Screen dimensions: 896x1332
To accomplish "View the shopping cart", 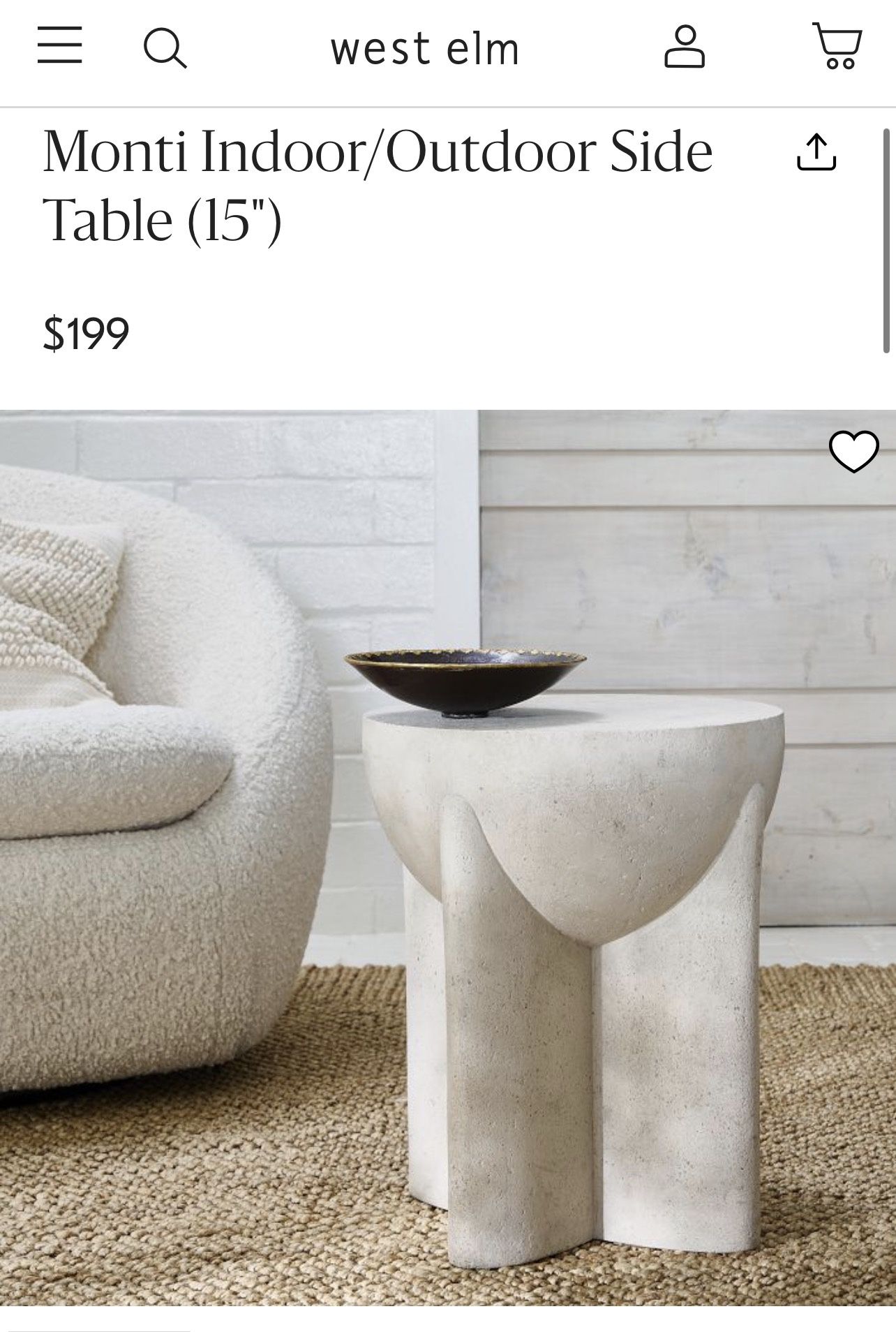I will click(837, 46).
